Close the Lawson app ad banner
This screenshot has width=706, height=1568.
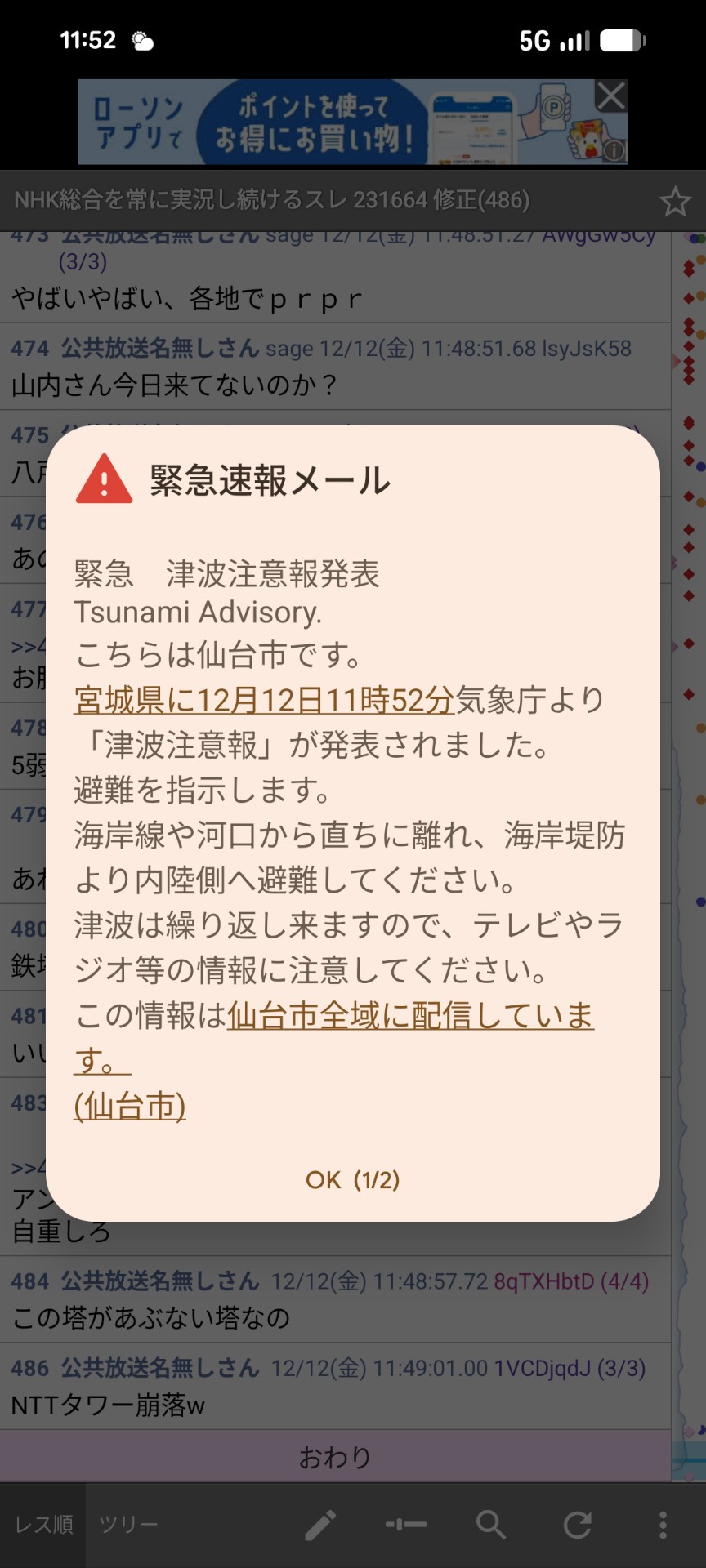tap(610, 96)
